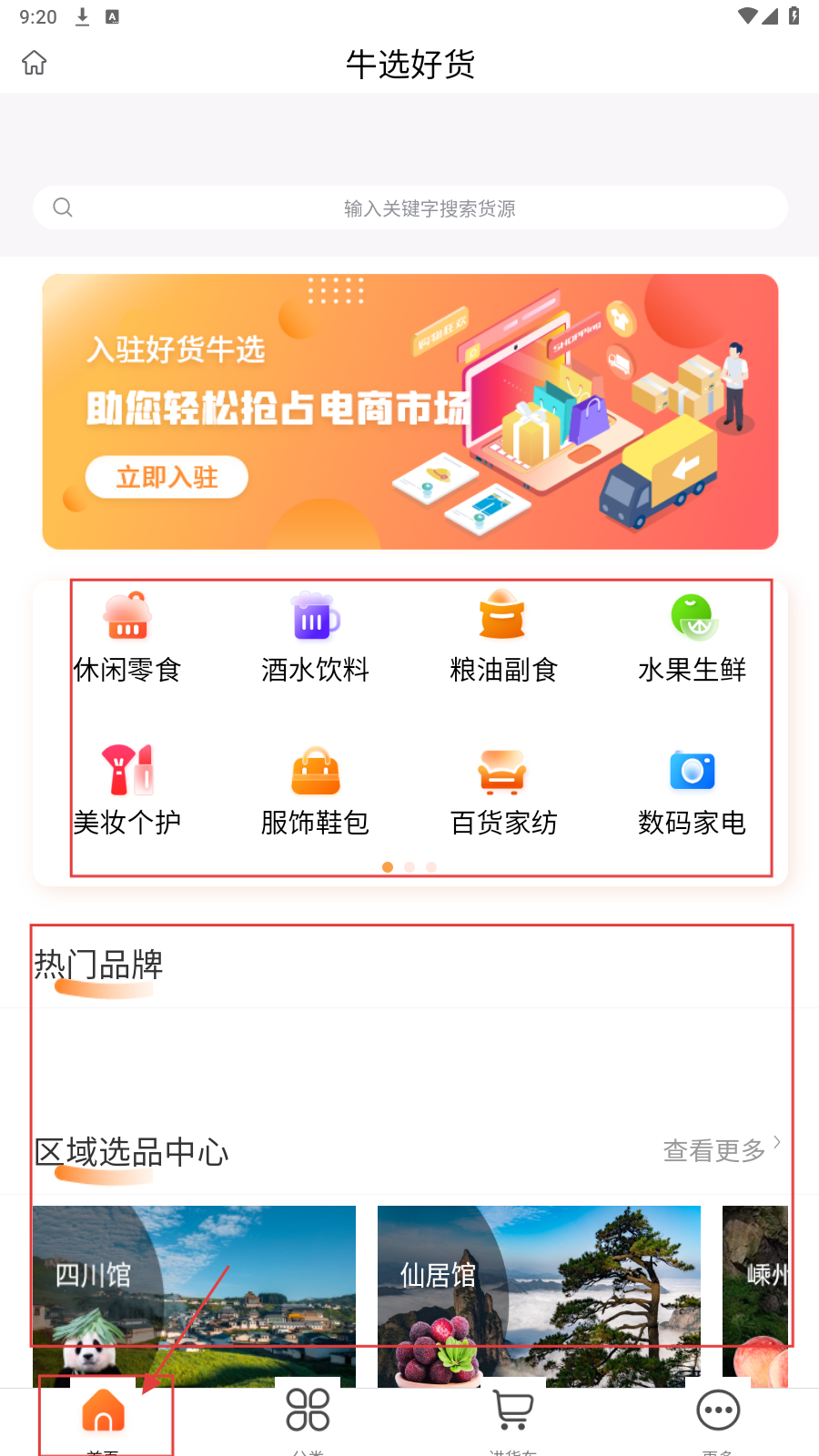Tap the 立即入驻 button on the banner

[x=167, y=477]
